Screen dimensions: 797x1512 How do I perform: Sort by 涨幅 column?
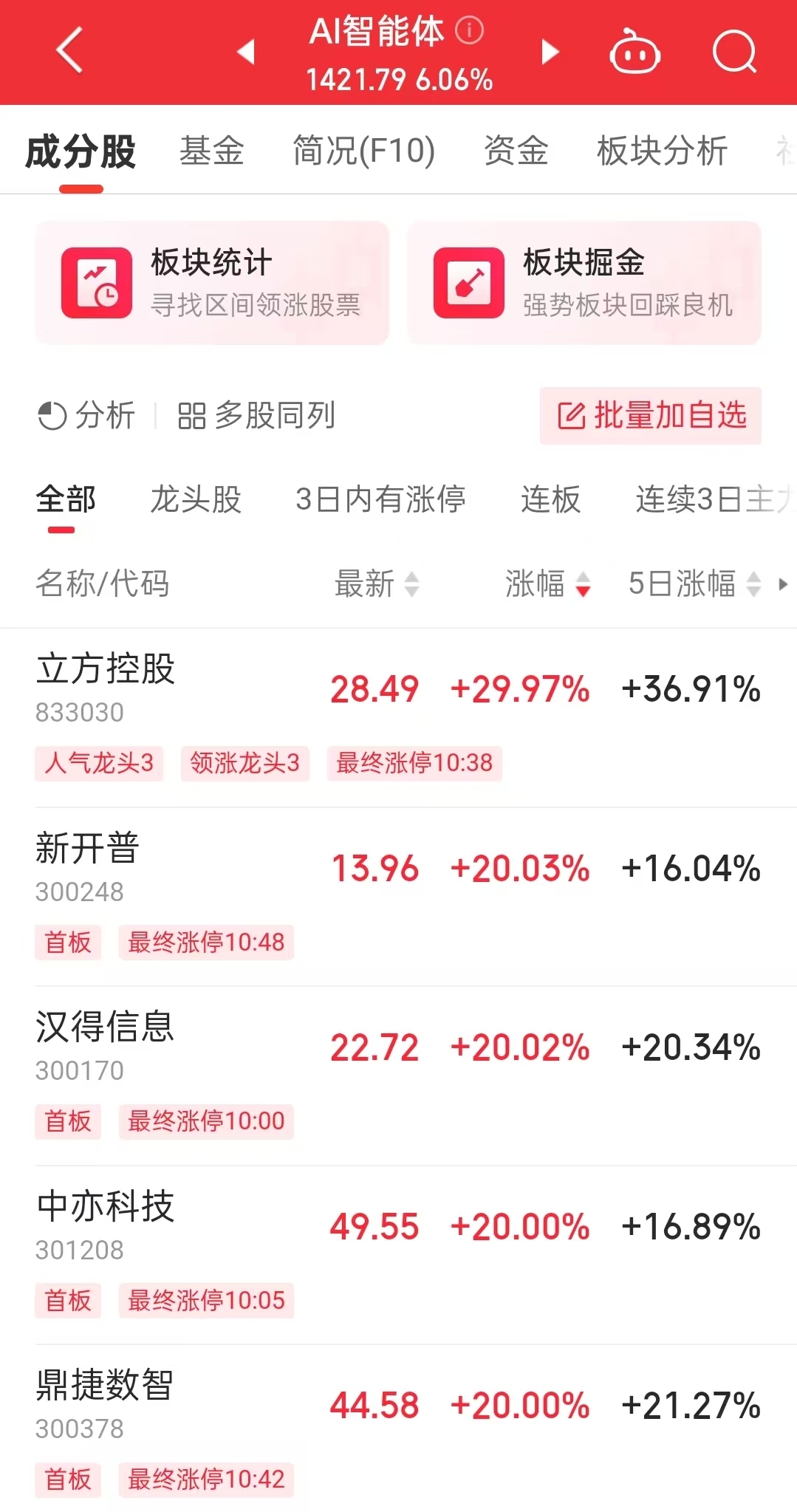tap(547, 584)
